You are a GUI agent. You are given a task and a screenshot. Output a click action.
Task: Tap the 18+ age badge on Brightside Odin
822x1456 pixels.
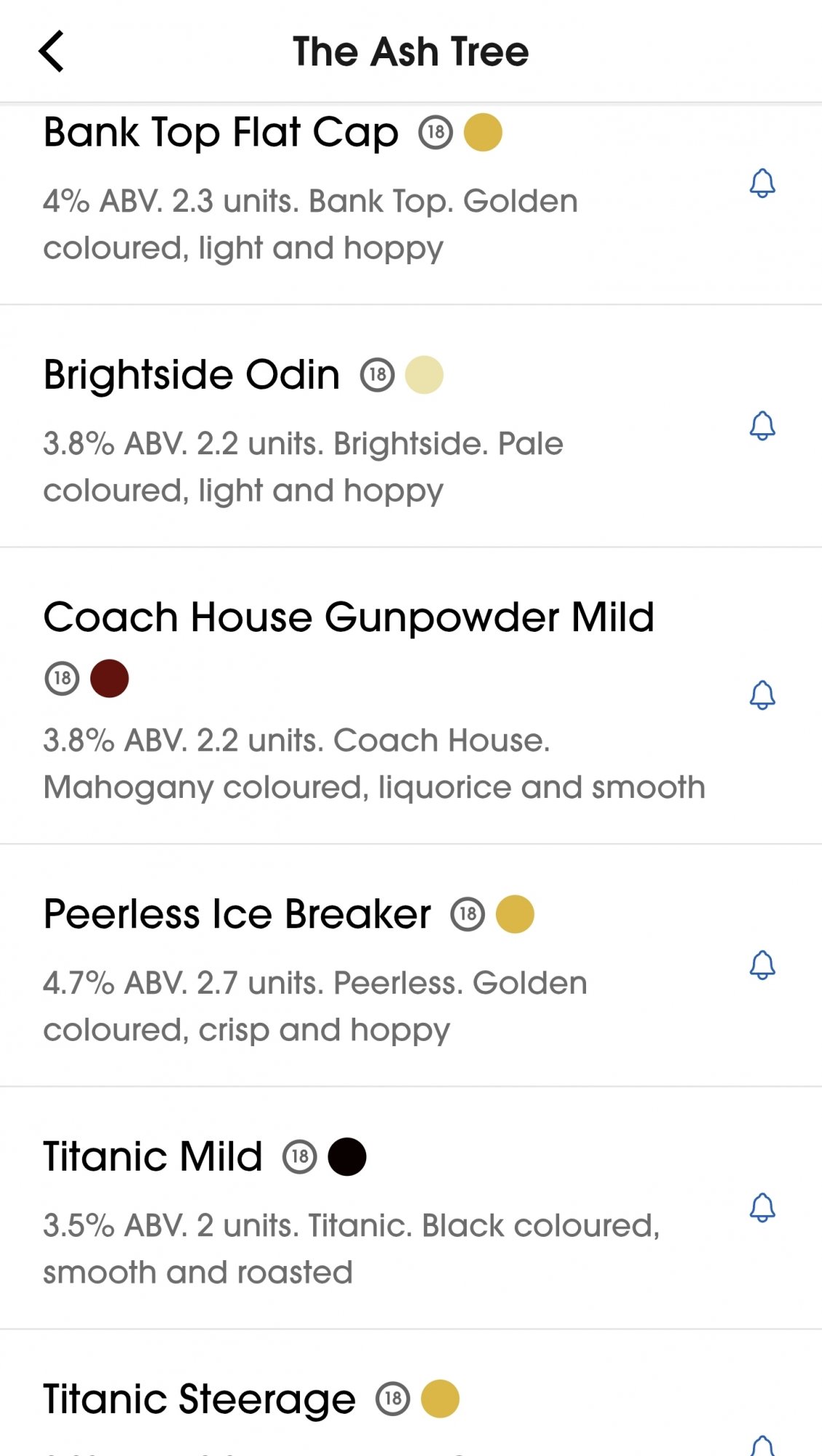(376, 374)
